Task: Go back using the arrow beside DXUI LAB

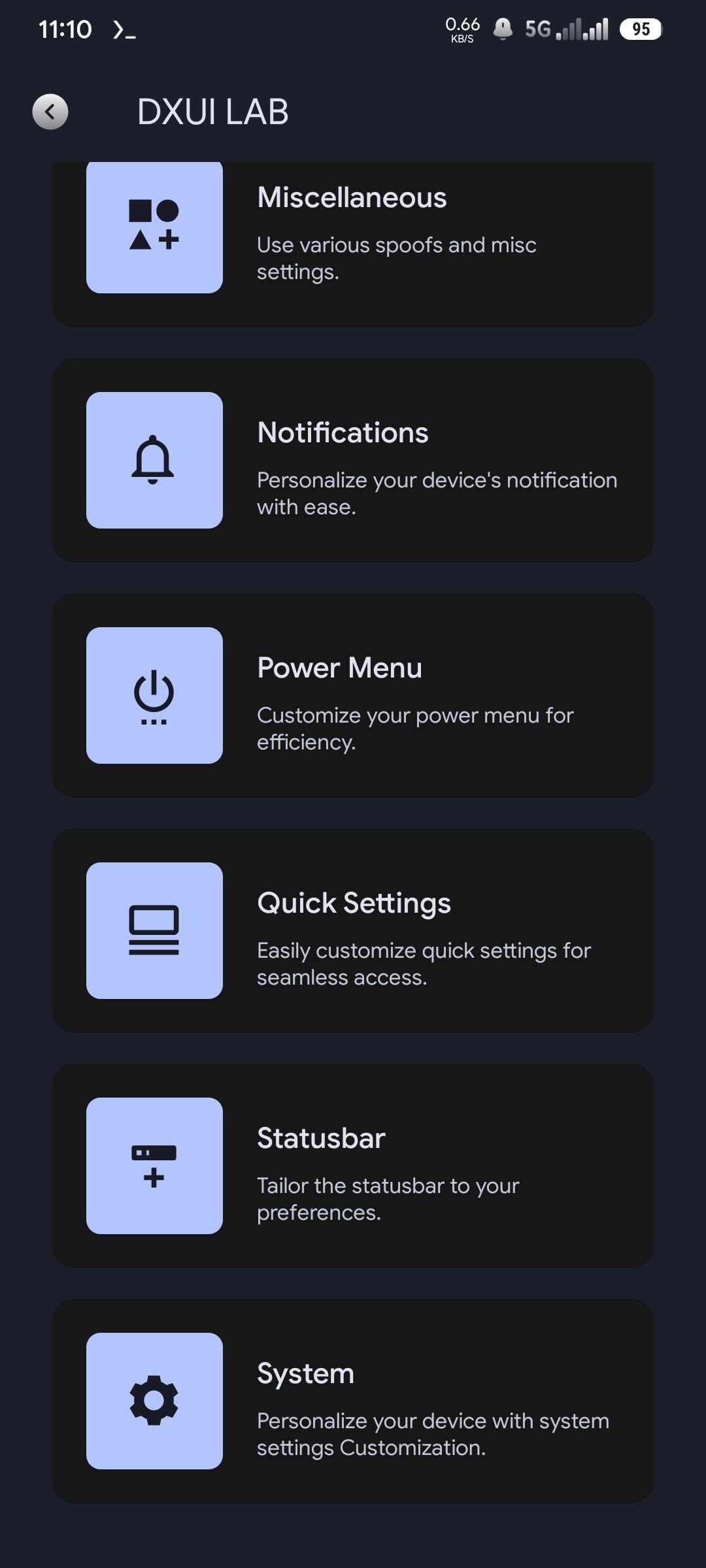Action: tap(50, 112)
